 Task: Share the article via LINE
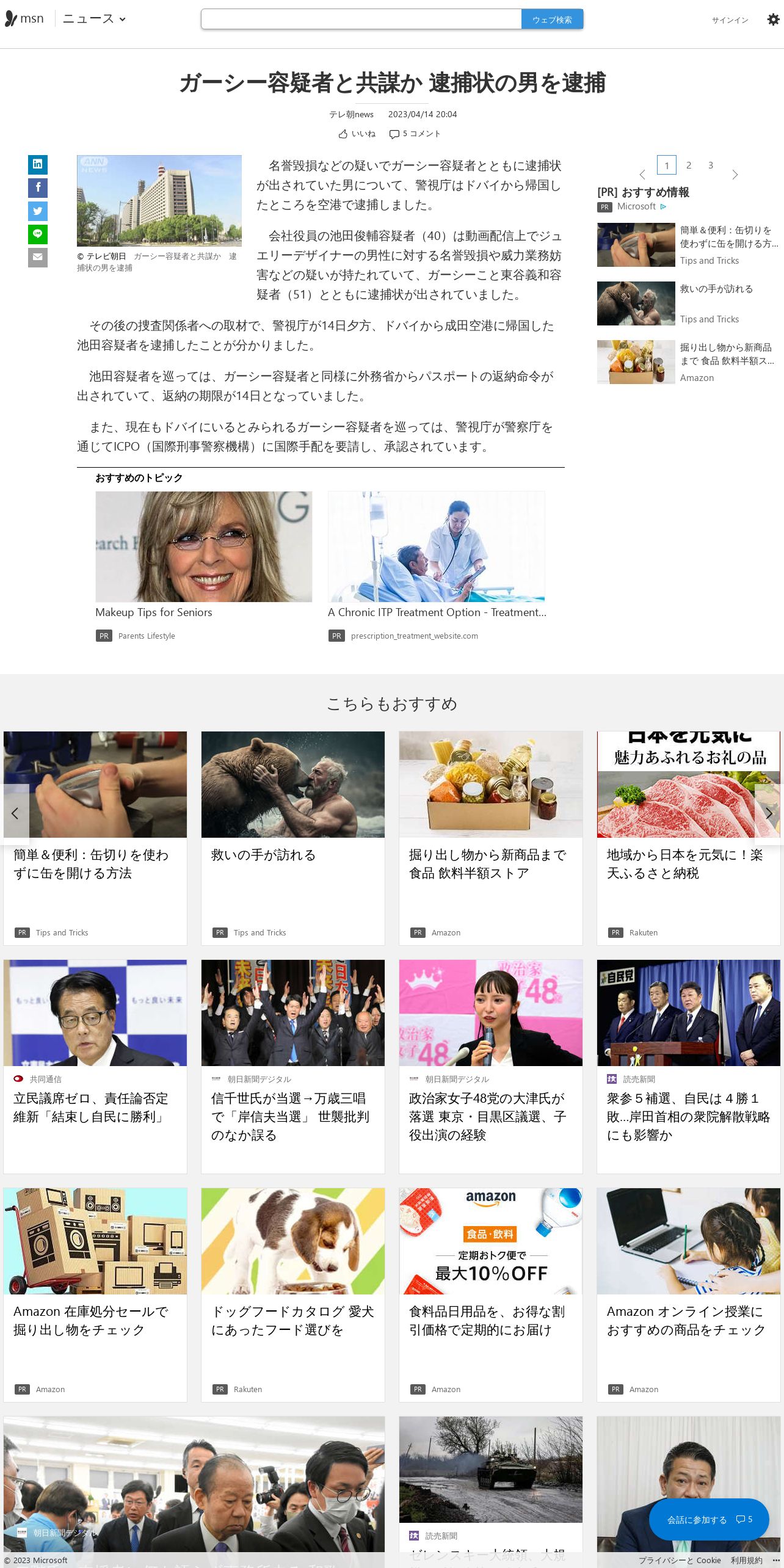pyautogui.click(x=38, y=234)
